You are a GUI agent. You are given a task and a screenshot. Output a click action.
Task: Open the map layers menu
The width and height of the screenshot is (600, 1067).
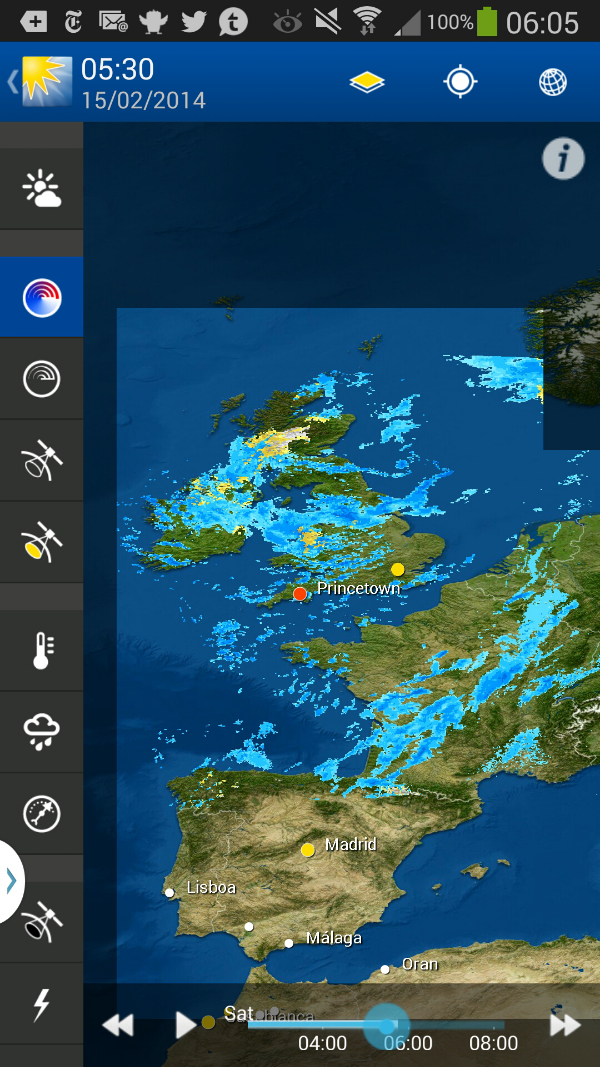[x=367, y=82]
